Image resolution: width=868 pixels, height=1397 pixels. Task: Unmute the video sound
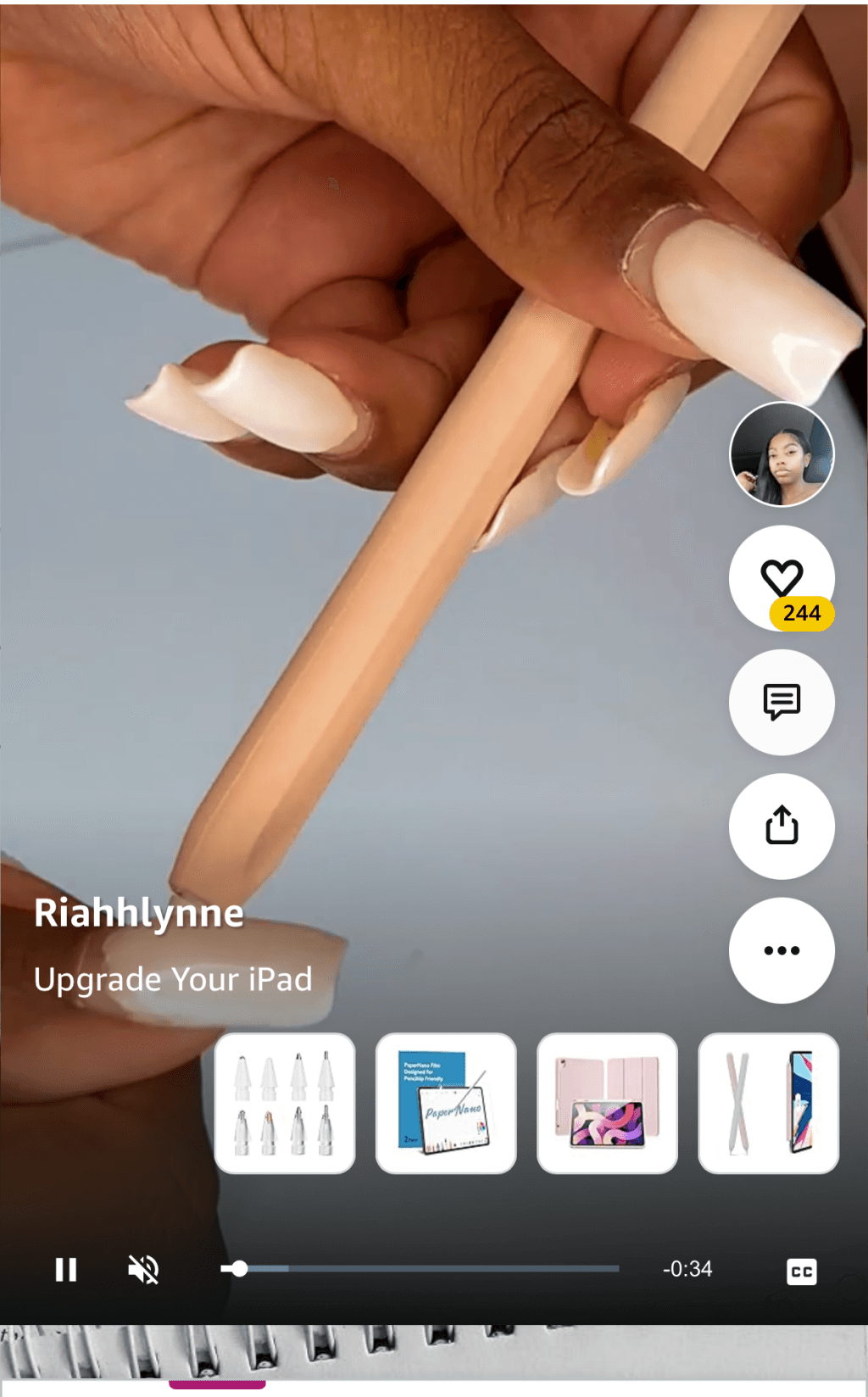pyautogui.click(x=143, y=1269)
